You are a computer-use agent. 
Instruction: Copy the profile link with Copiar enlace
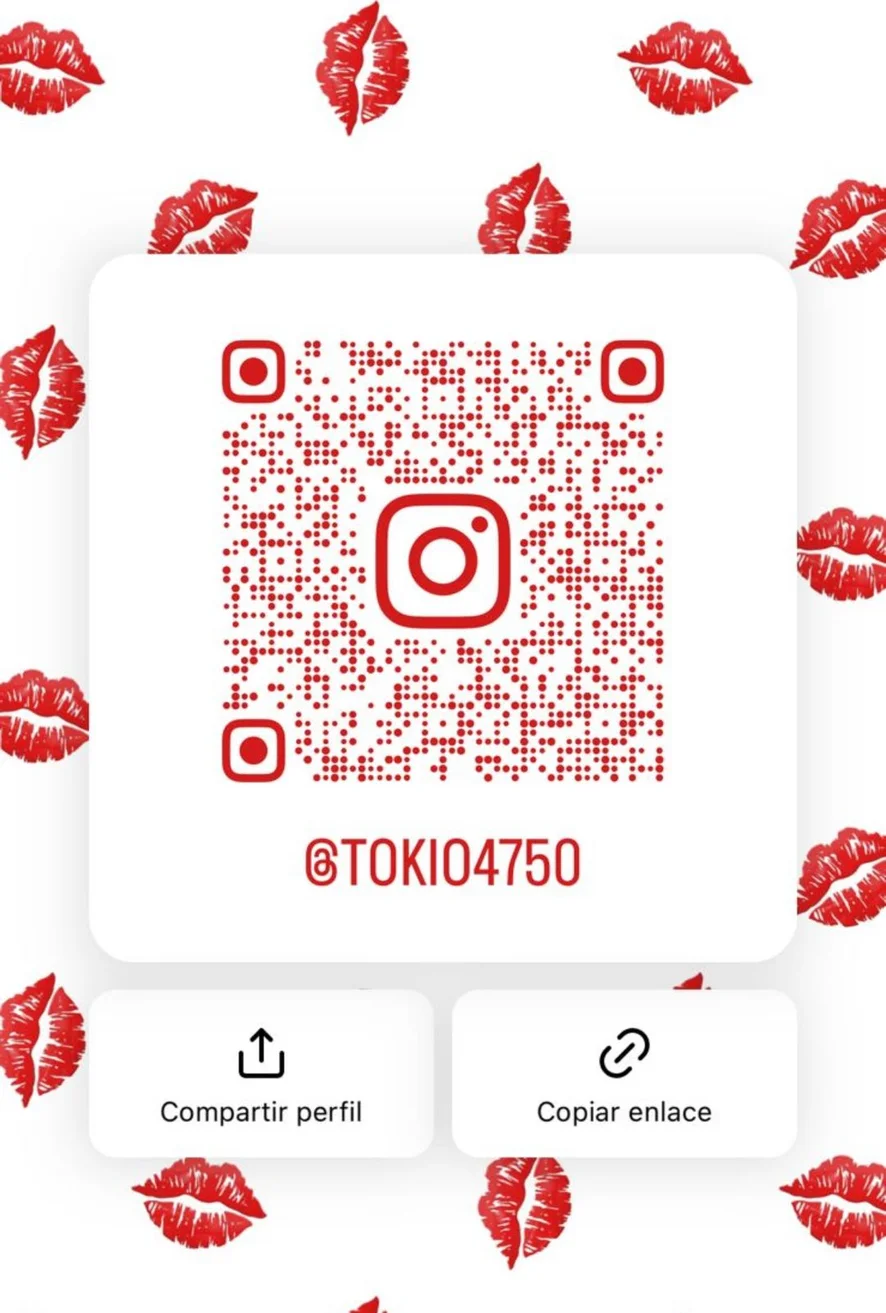(624, 1074)
